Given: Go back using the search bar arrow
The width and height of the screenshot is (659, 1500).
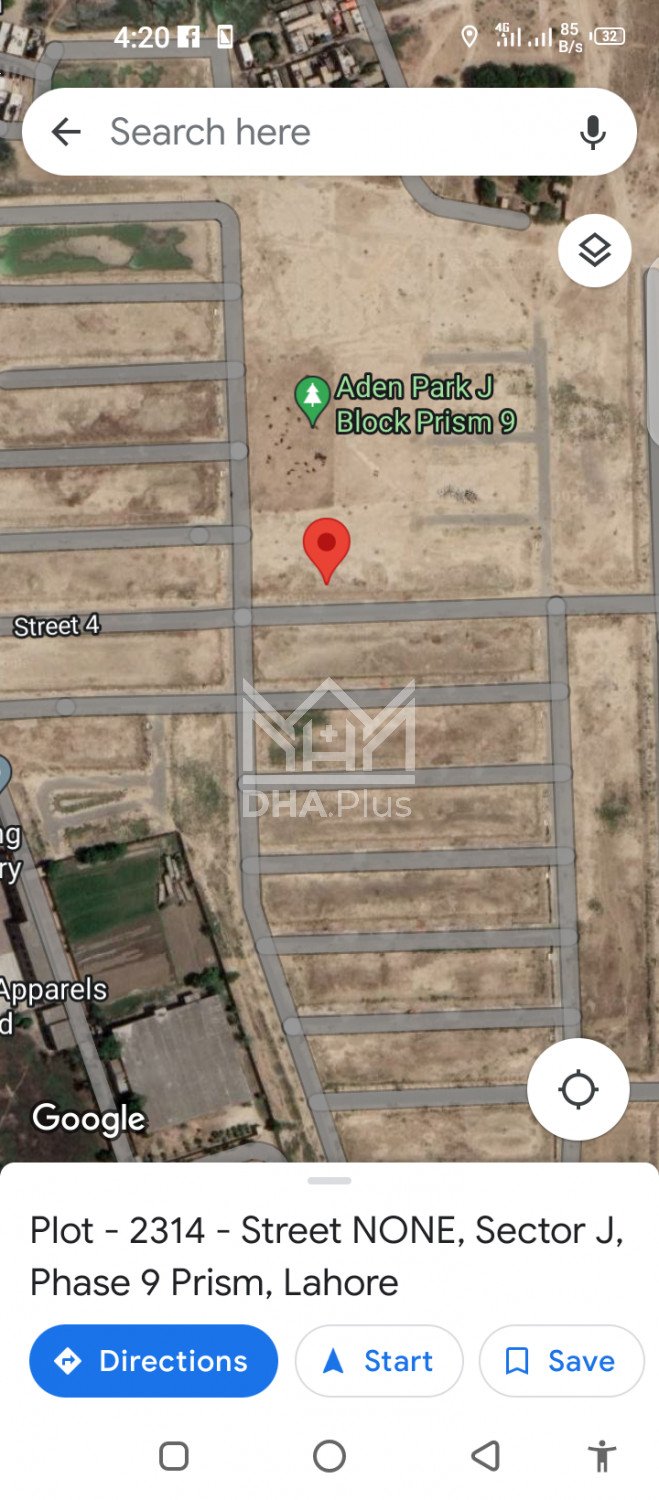Looking at the screenshot, I should pyautogui.click(x=66, y=132).
